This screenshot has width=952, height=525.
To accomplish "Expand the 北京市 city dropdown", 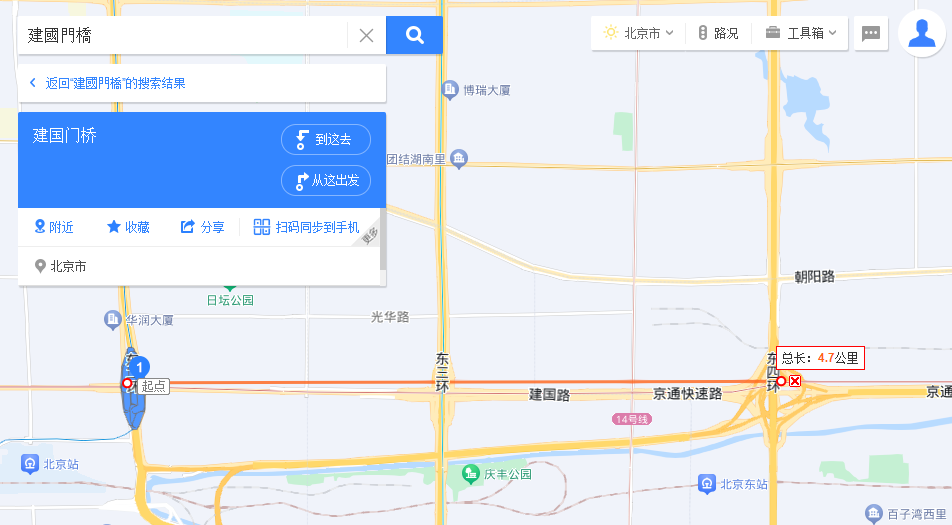I will (639, 33).
